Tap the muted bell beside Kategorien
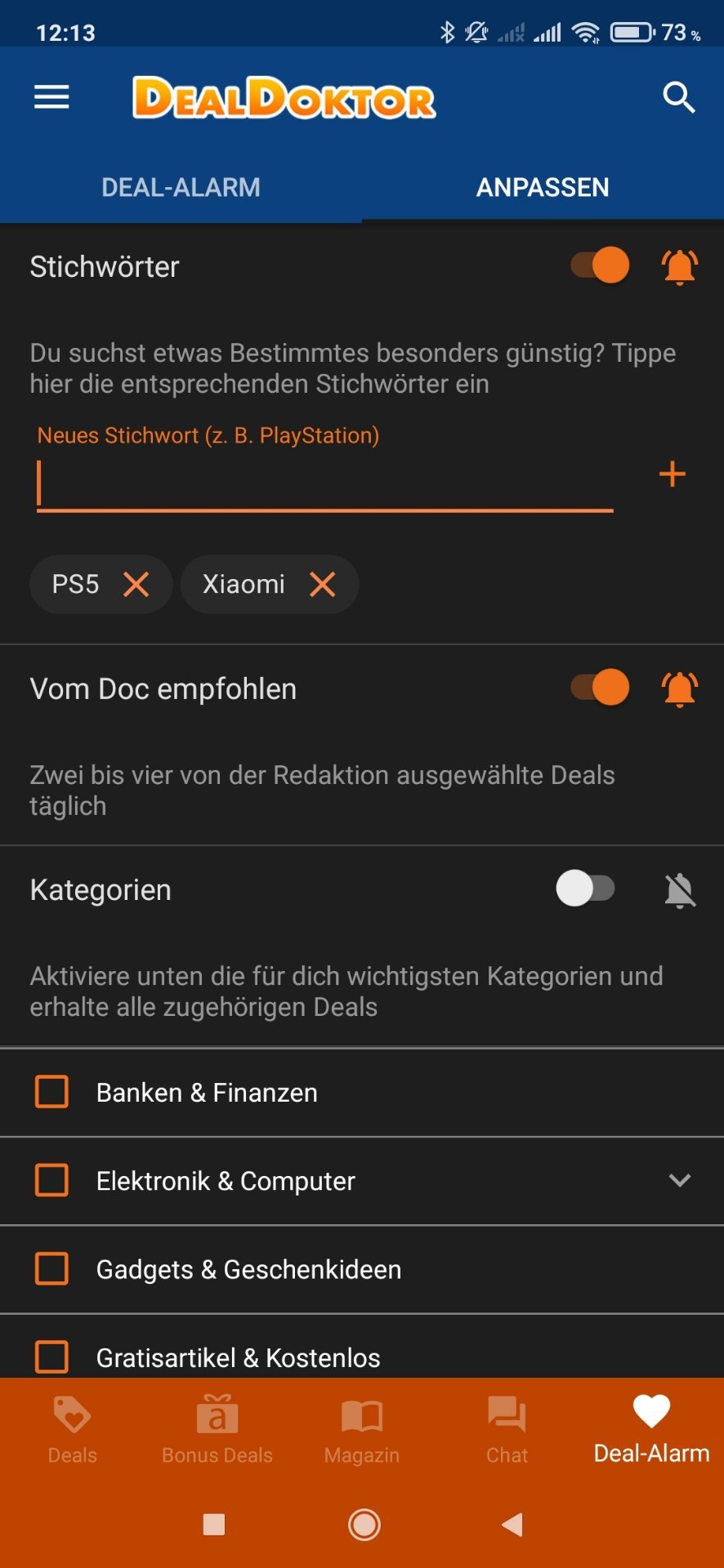The image size is (724, 1568). coord(679,889)
